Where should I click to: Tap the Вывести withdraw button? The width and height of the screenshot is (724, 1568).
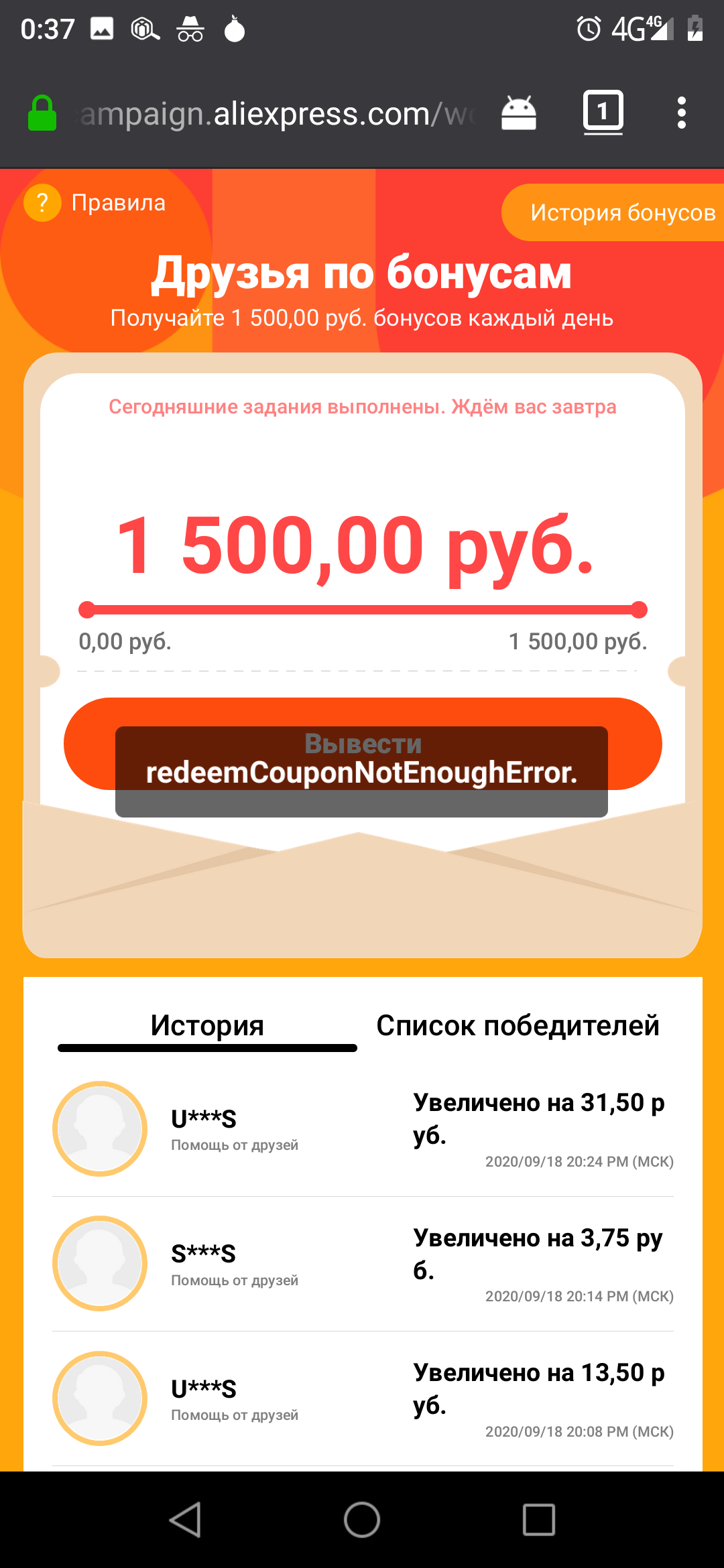click(x=363, y=744)
